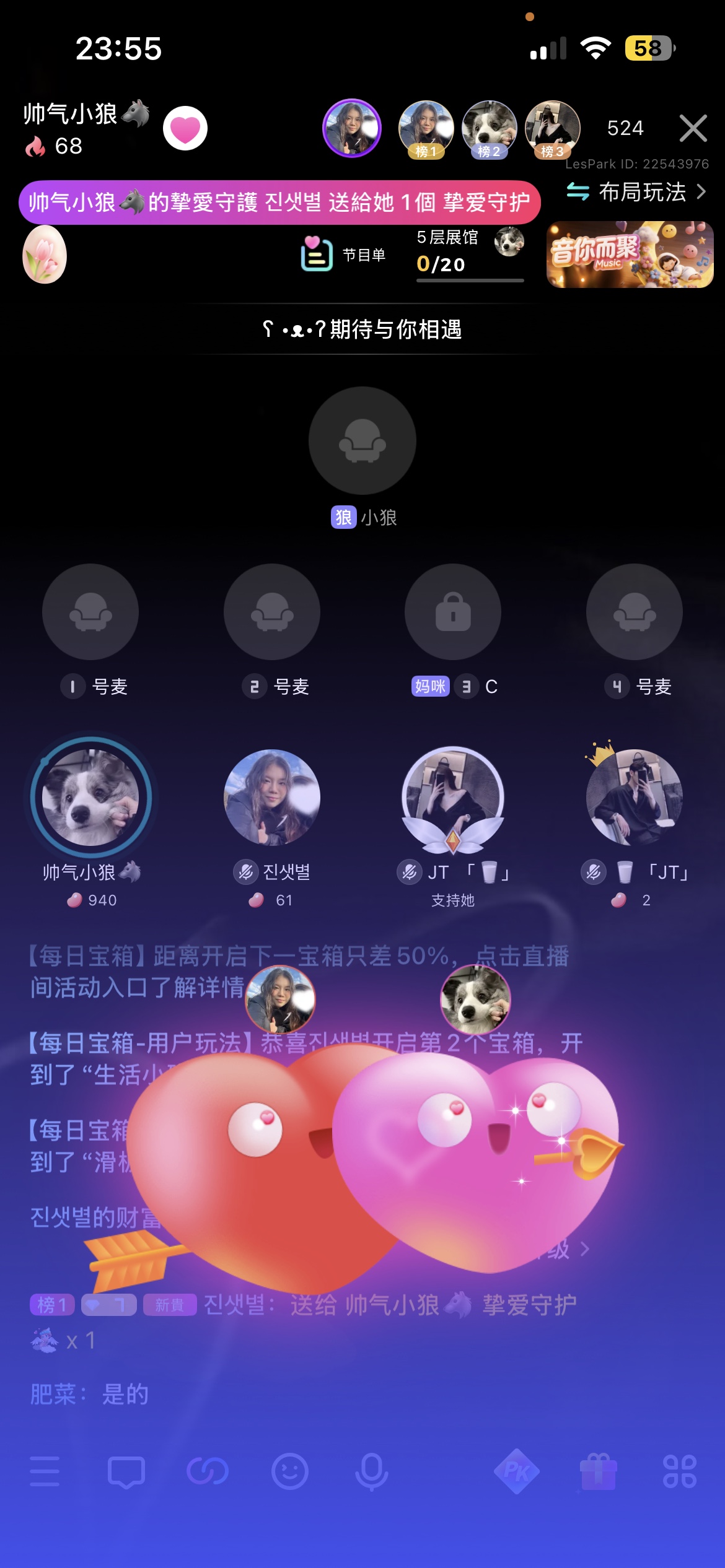Take the empty 4号麦 seat
Viewport: 725px width, 1568px height.
(635, 612)
